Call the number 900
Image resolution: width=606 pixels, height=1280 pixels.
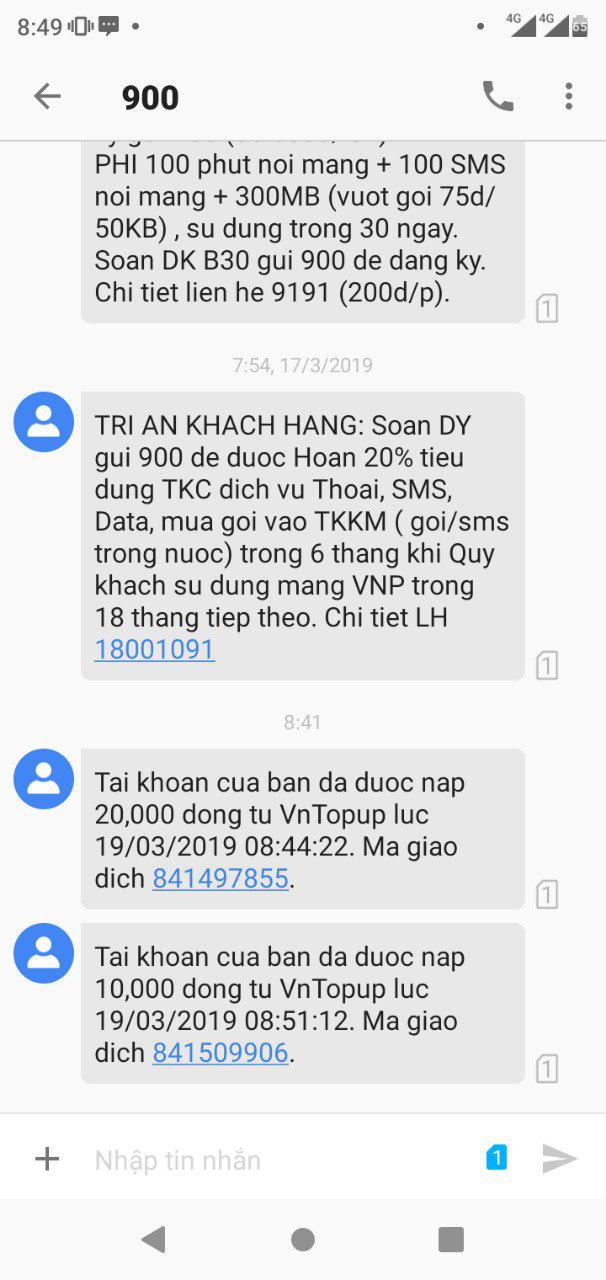[498, 96]
